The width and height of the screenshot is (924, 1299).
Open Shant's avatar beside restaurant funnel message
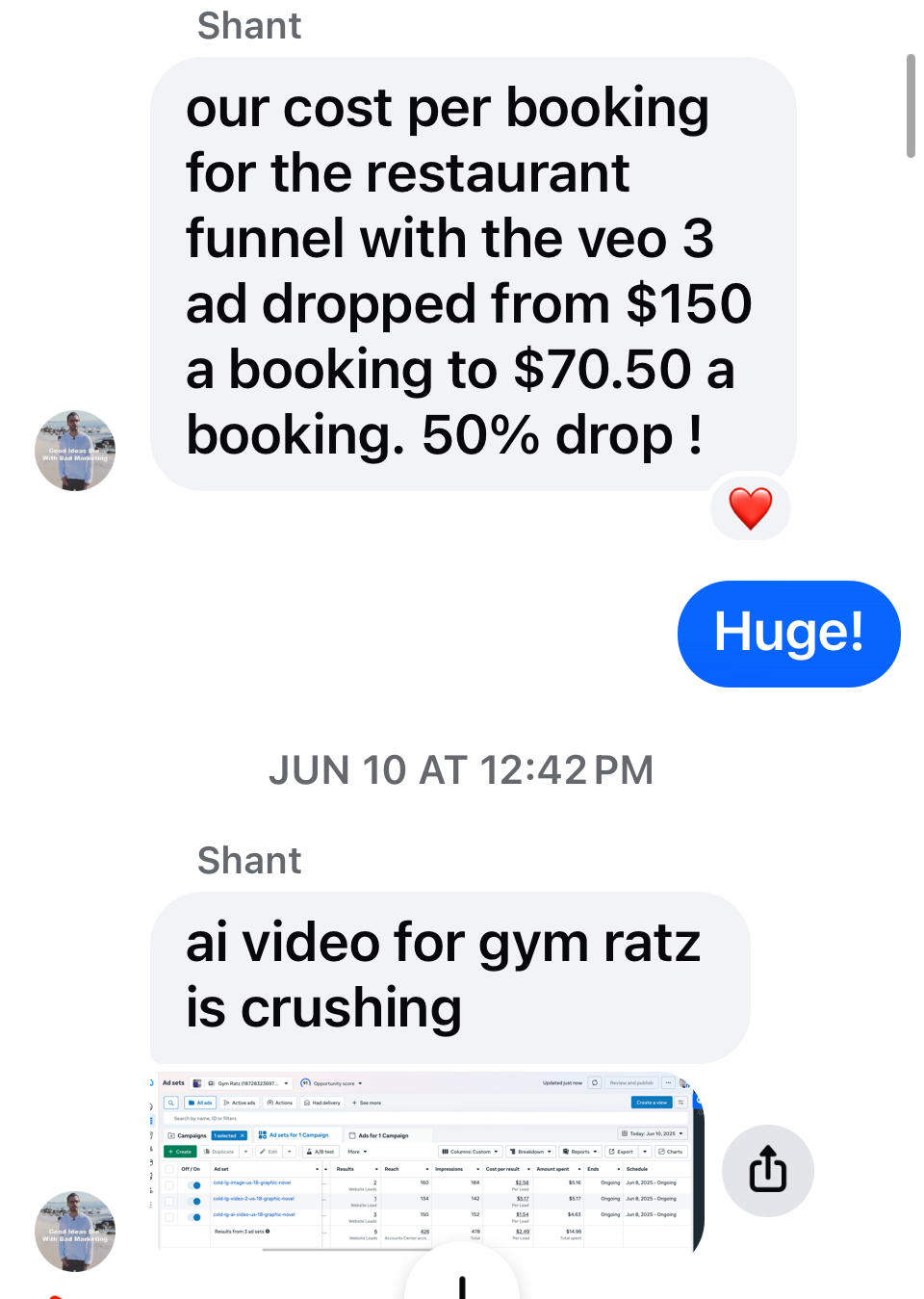click(x=75, y=451)
